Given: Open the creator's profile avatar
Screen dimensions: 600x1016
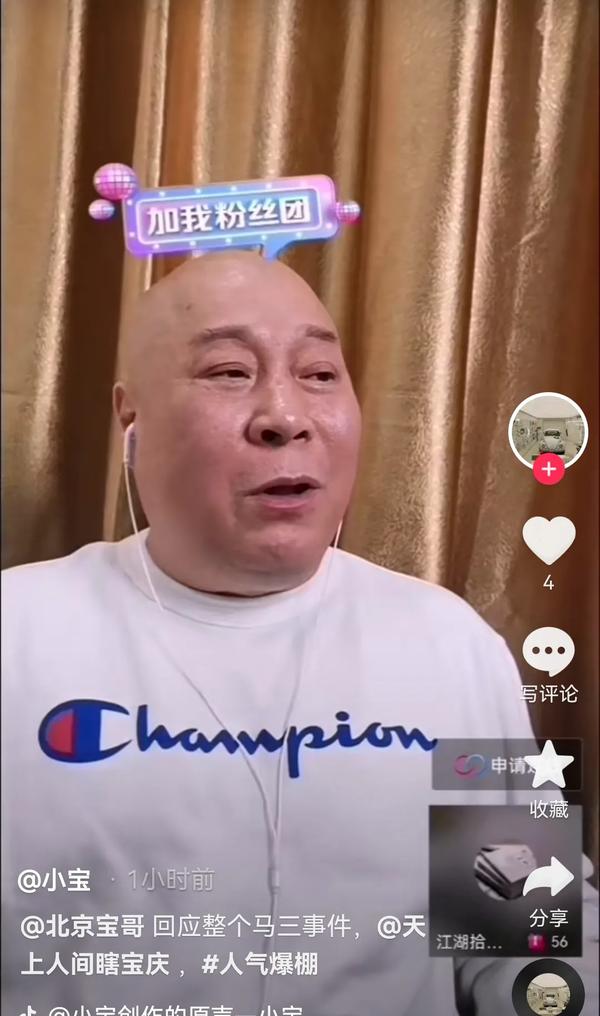Looking at the screenshot, I should click(x=548, y=430).
